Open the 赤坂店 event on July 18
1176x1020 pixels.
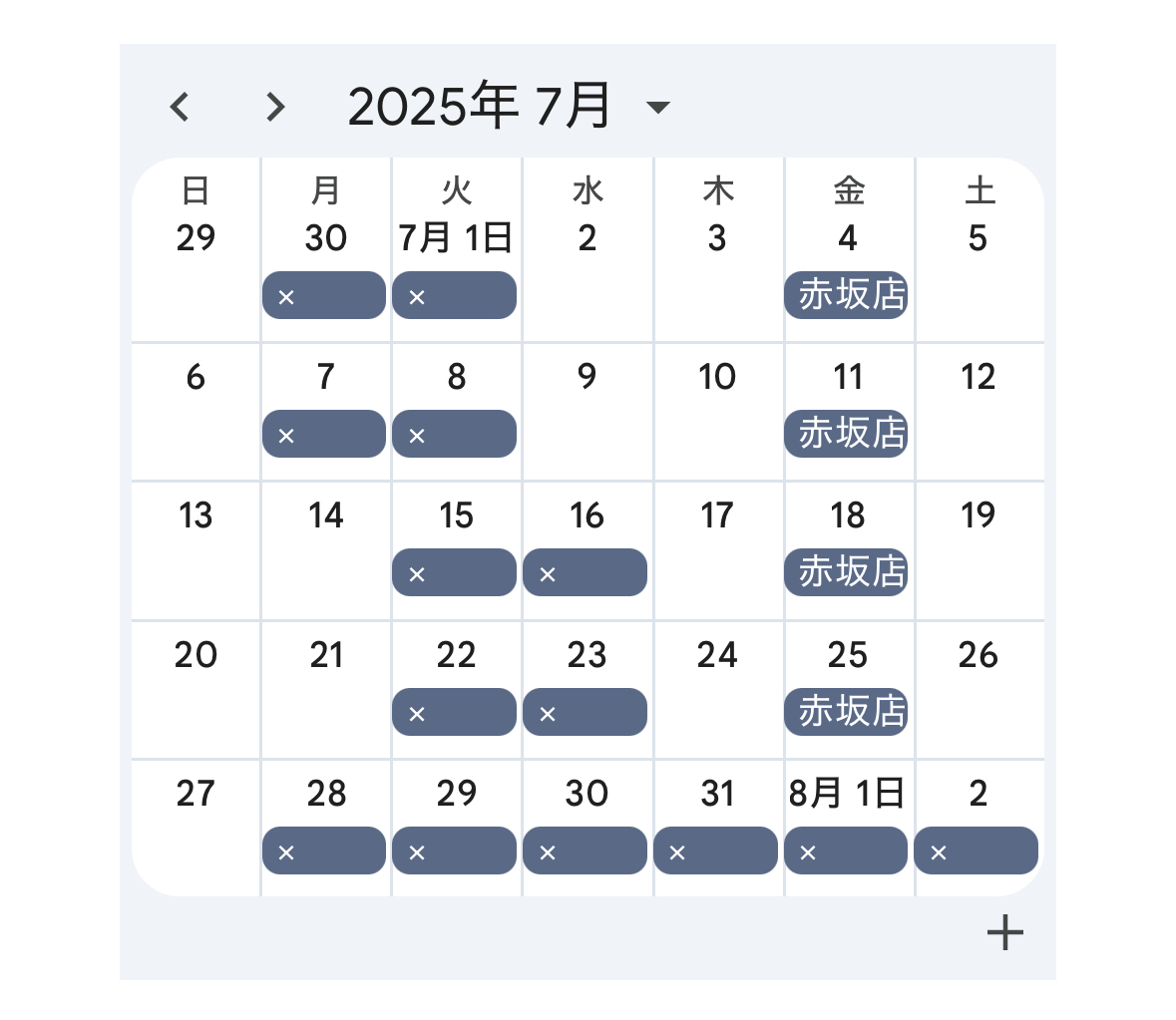846,572
